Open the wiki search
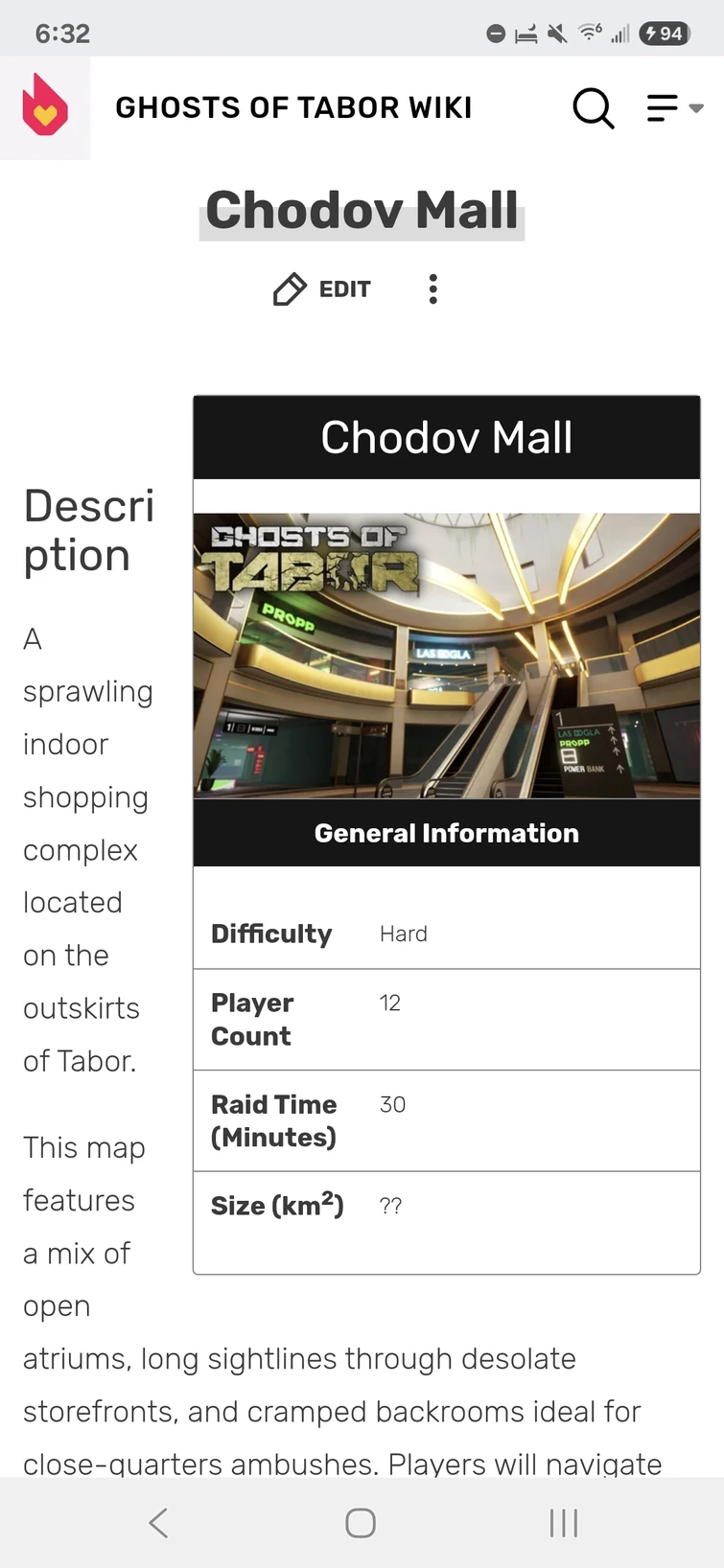Viewport: 724px width, 1568px height. [x=593, y=107]
